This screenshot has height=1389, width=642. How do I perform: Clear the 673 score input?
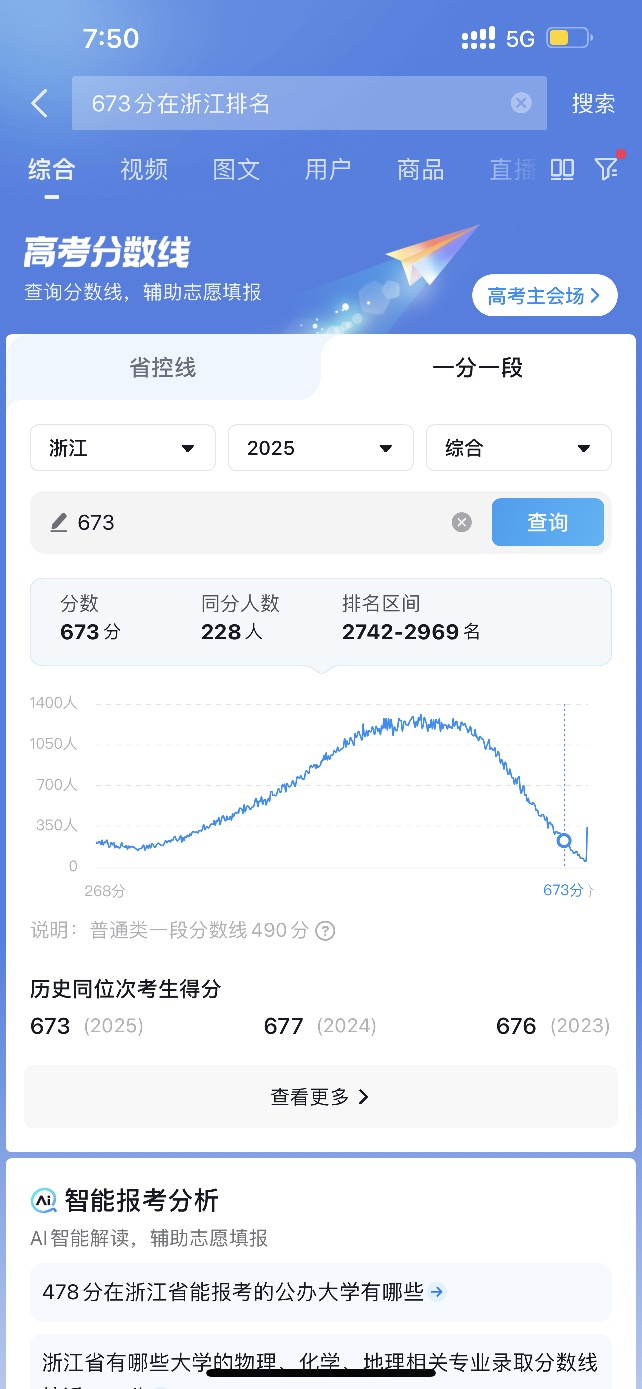pos(461,522)
